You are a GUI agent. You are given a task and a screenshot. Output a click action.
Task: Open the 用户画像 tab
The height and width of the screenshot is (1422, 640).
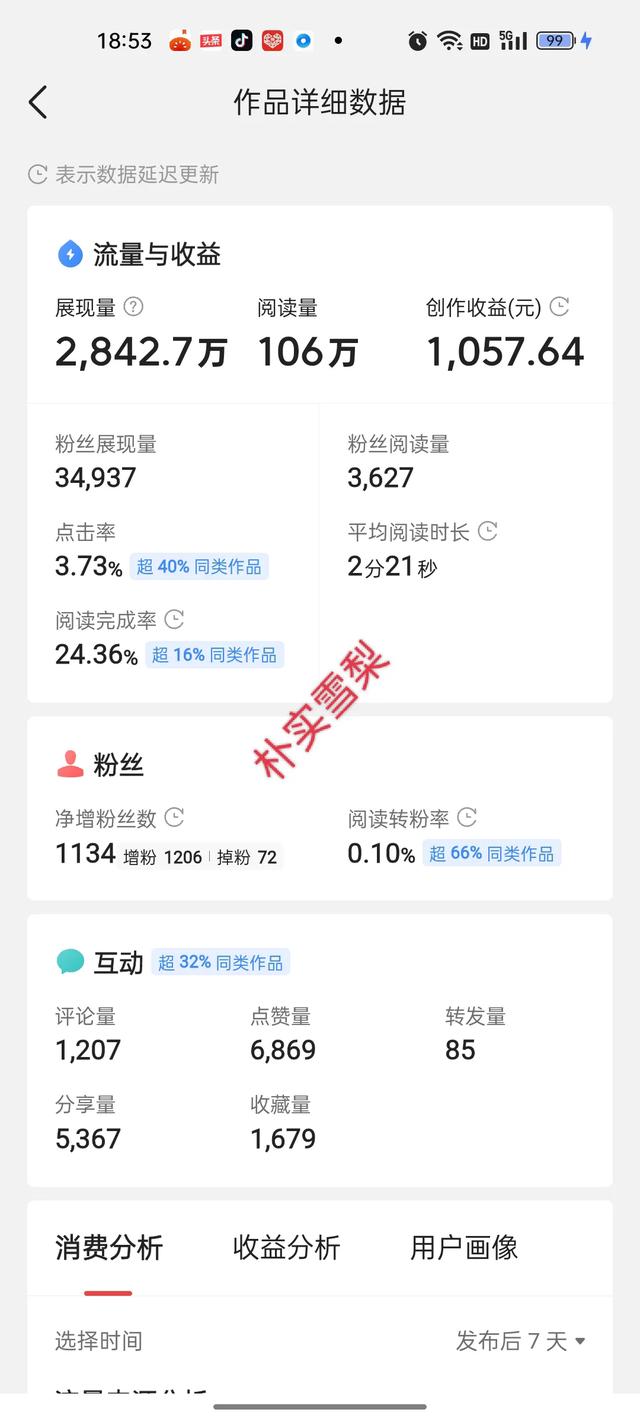click(464, 1247)
